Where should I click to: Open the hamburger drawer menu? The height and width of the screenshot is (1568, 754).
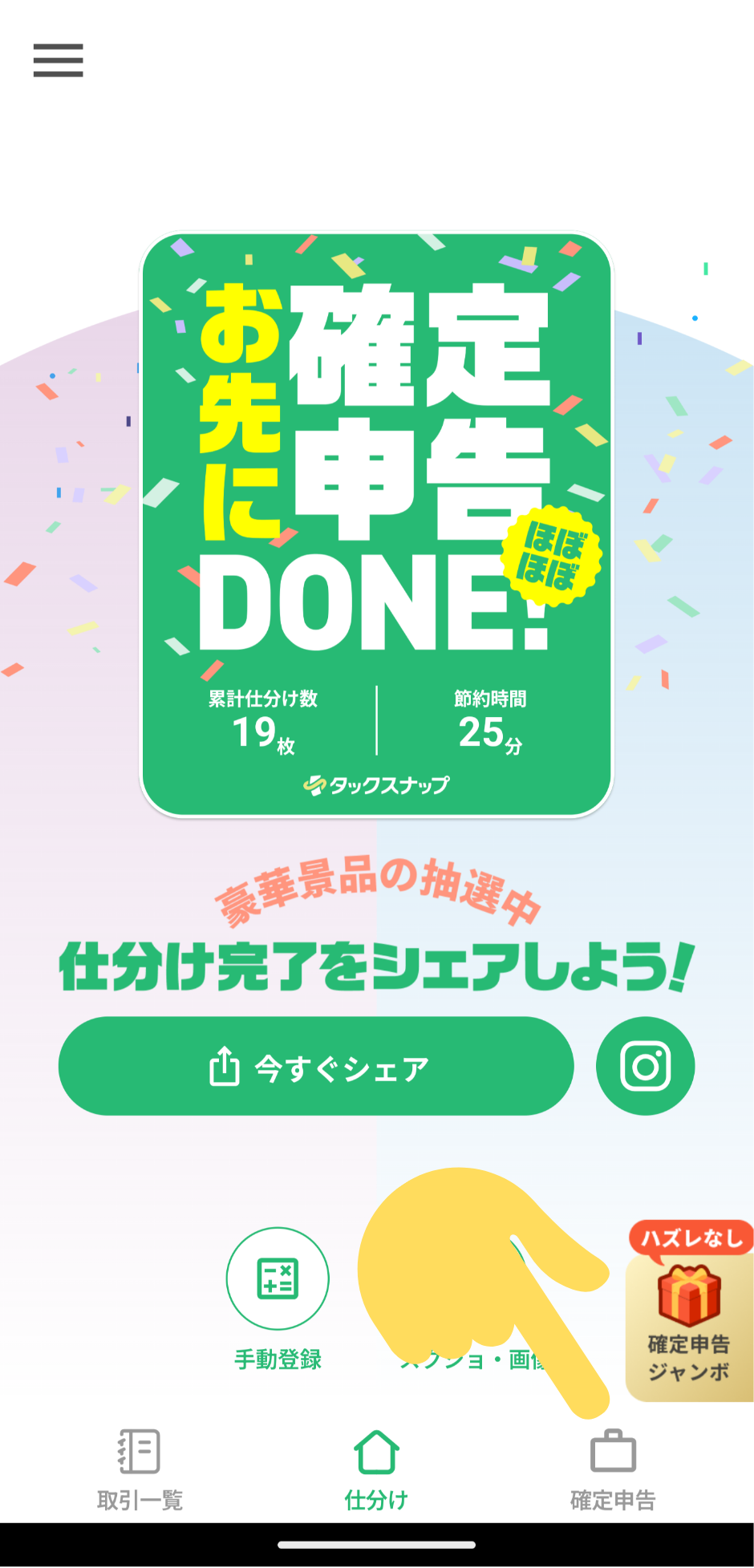pos(58,60)
